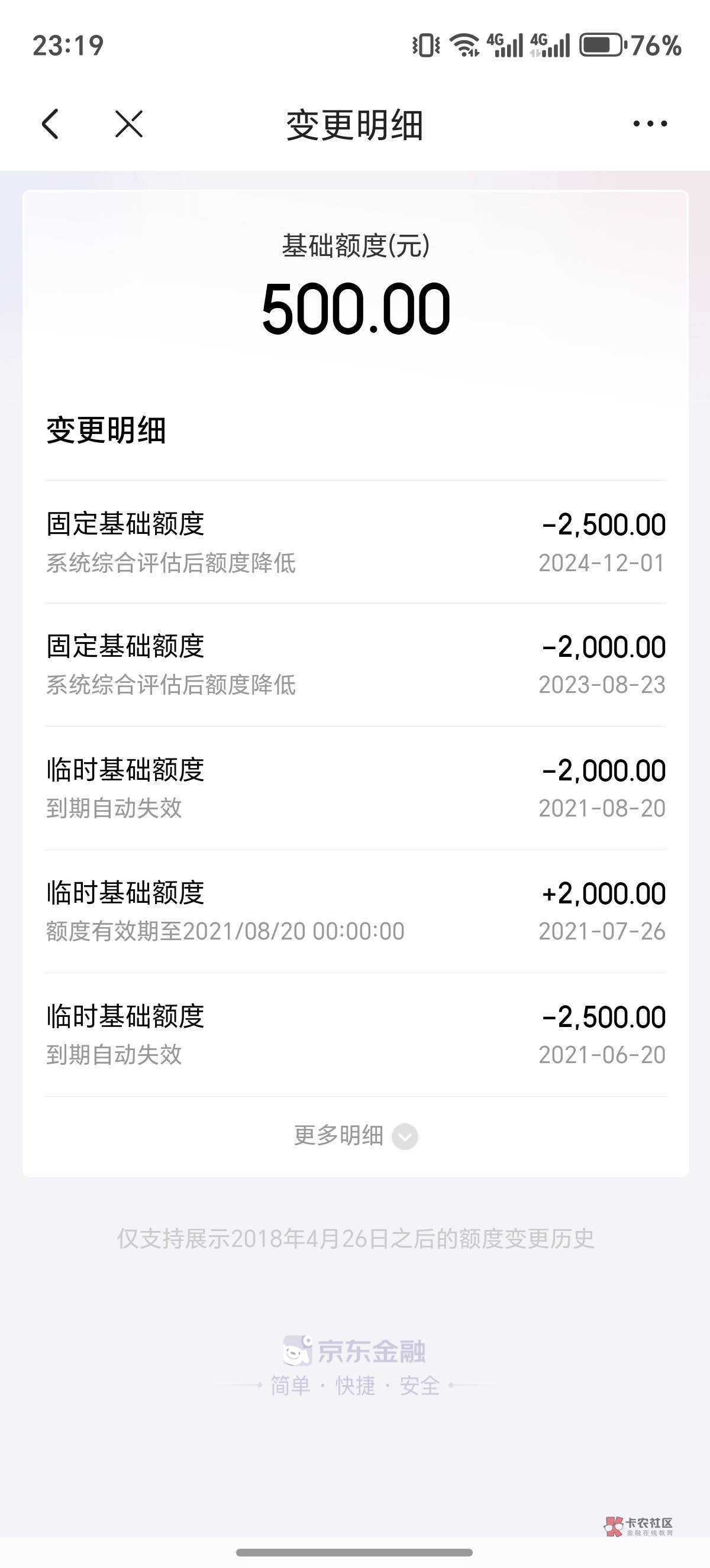The image size is (710, 1568).
Task: Go back using the arrow icon
Action: click(50, 124)
